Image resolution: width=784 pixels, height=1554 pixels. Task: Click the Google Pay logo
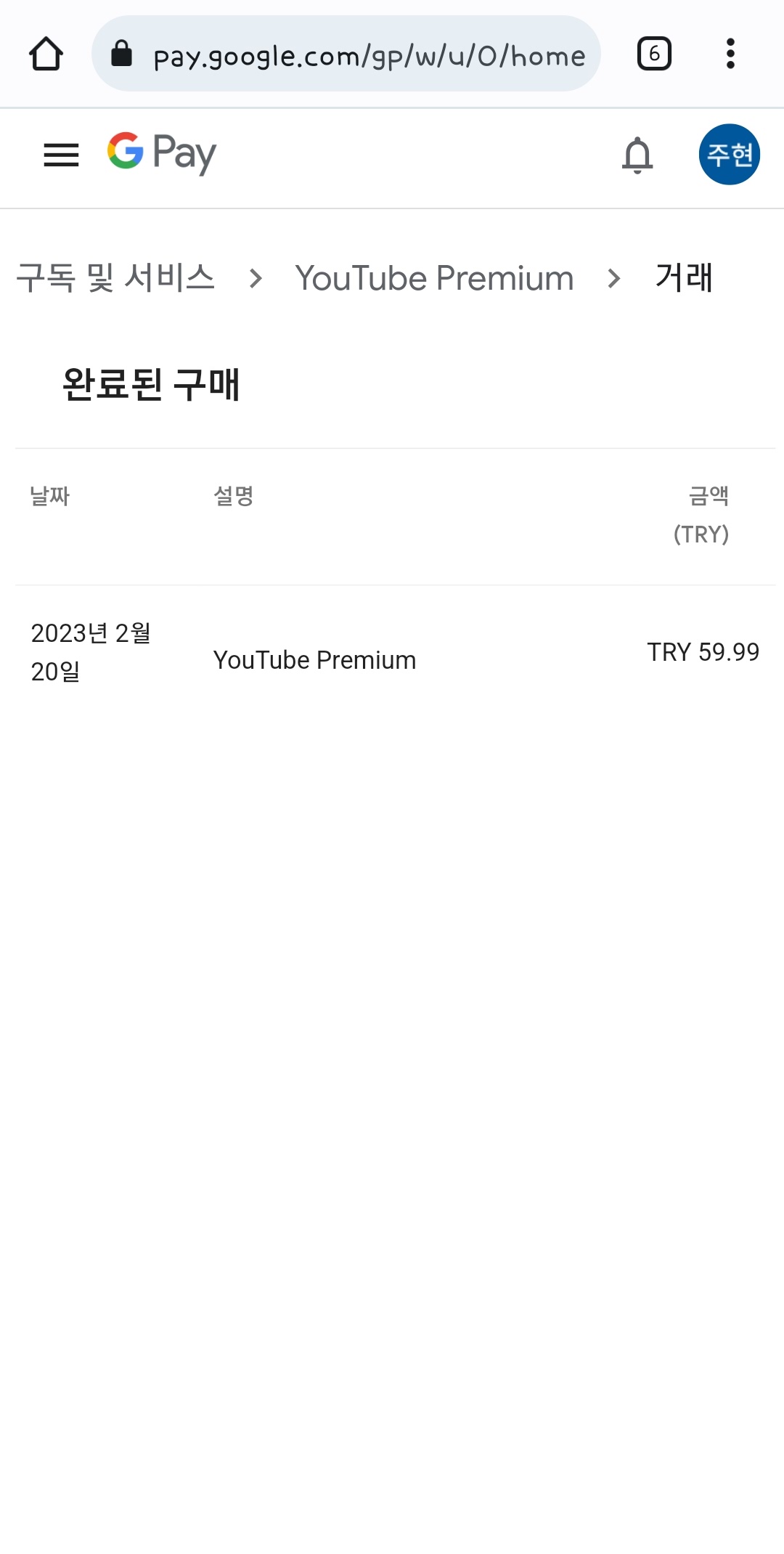click(160, 153)
